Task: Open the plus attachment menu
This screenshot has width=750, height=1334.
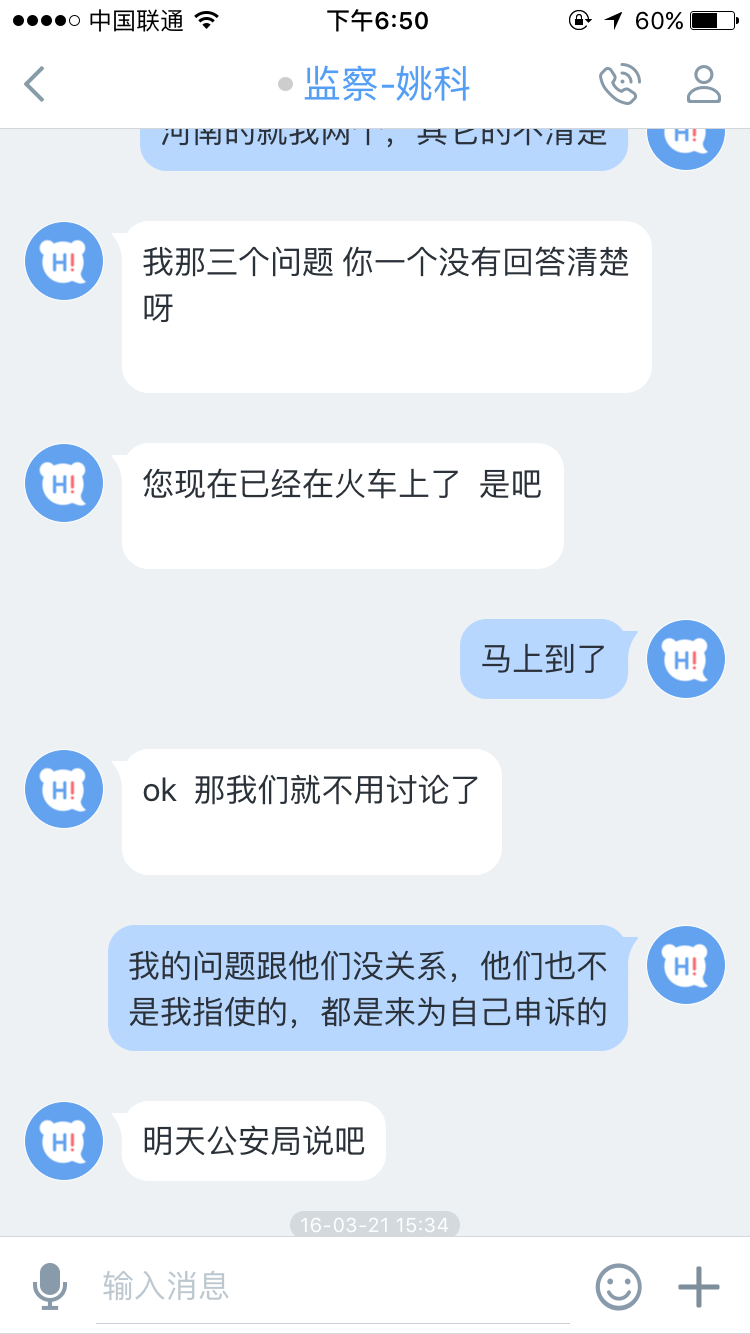Action: (699, 1286)
